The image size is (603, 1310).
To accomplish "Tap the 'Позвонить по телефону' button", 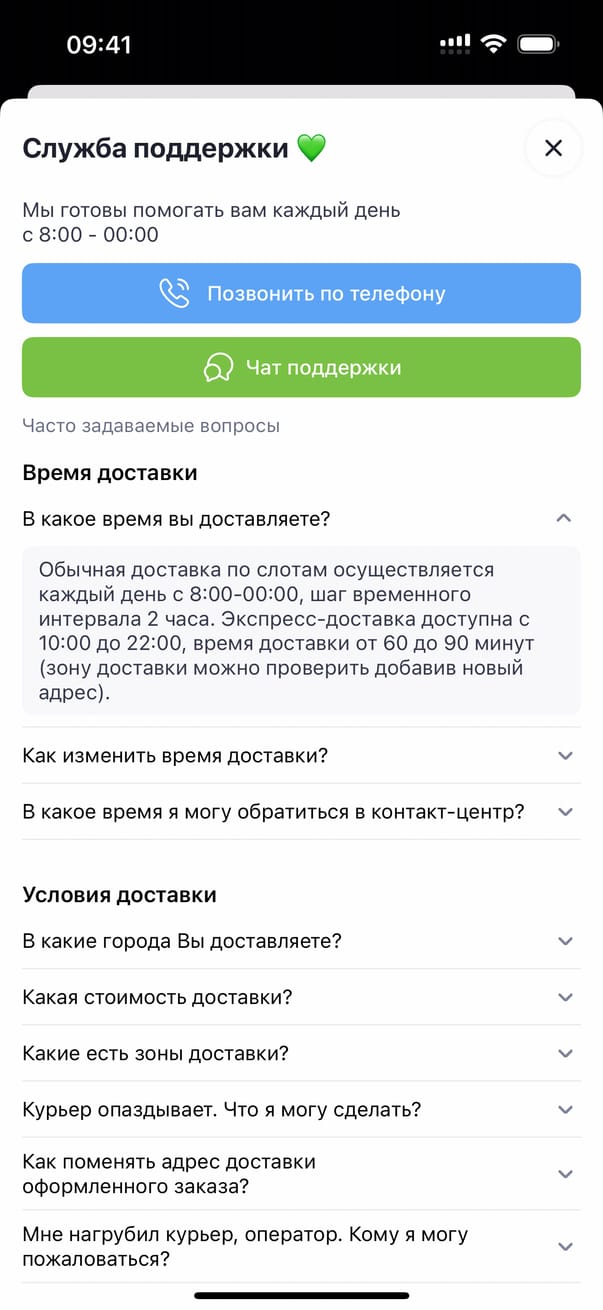I will click(301, 293).
